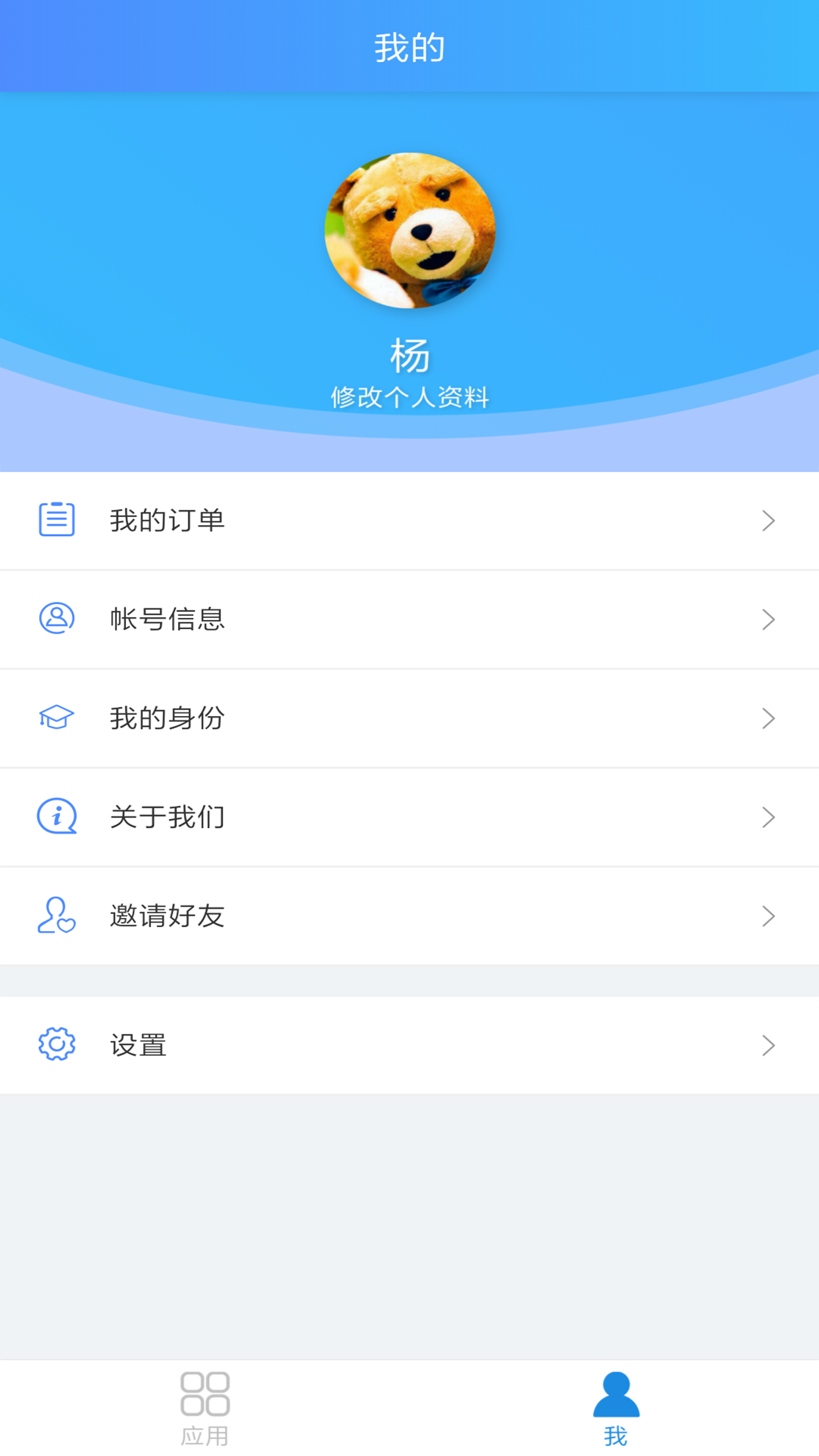819x1456 pixels.
Task: Open 修改个人资料 to edit profile
Action: [x=409, y=396]
